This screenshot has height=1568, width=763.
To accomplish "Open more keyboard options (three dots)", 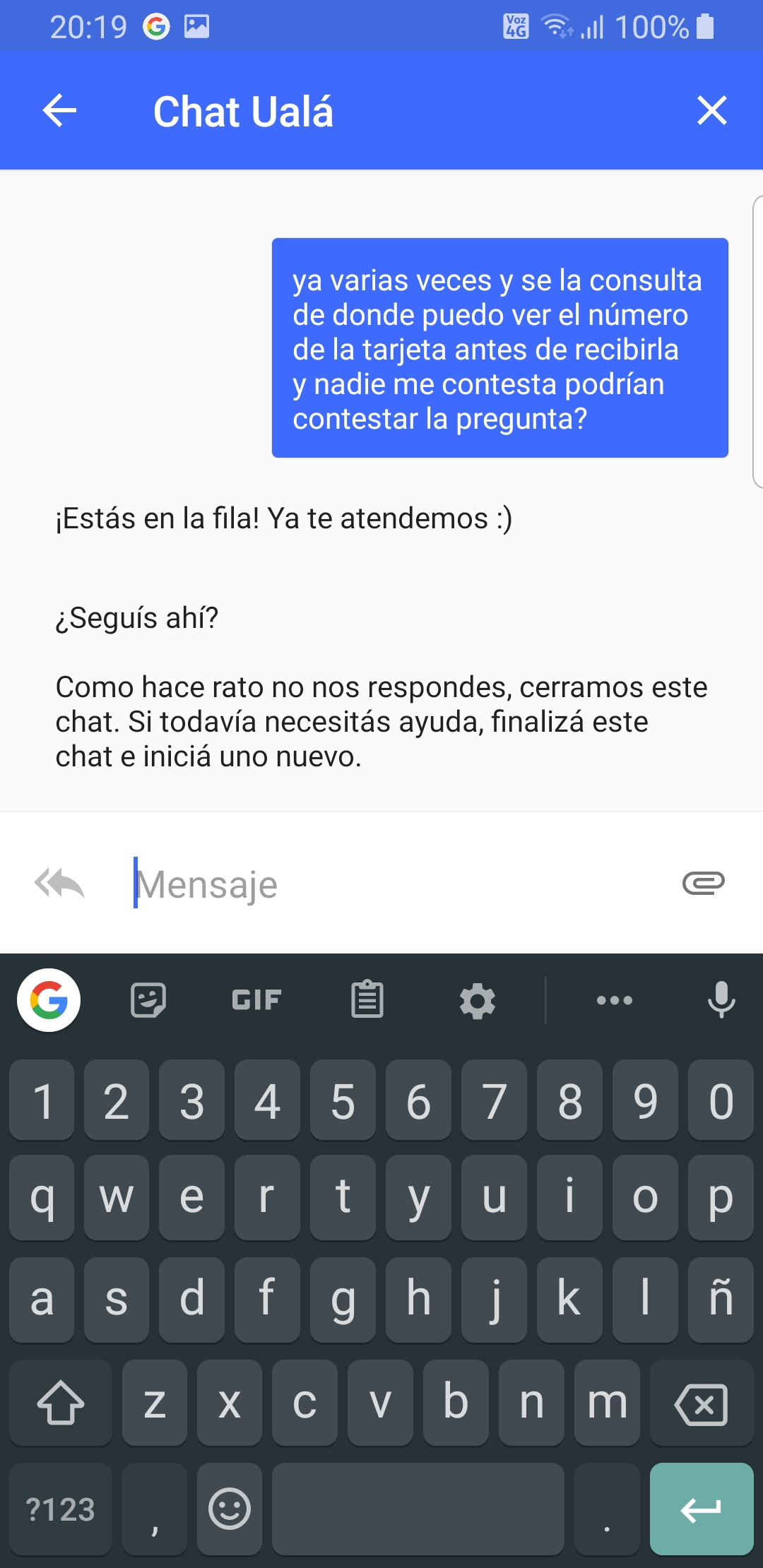I will point(615,1000).
